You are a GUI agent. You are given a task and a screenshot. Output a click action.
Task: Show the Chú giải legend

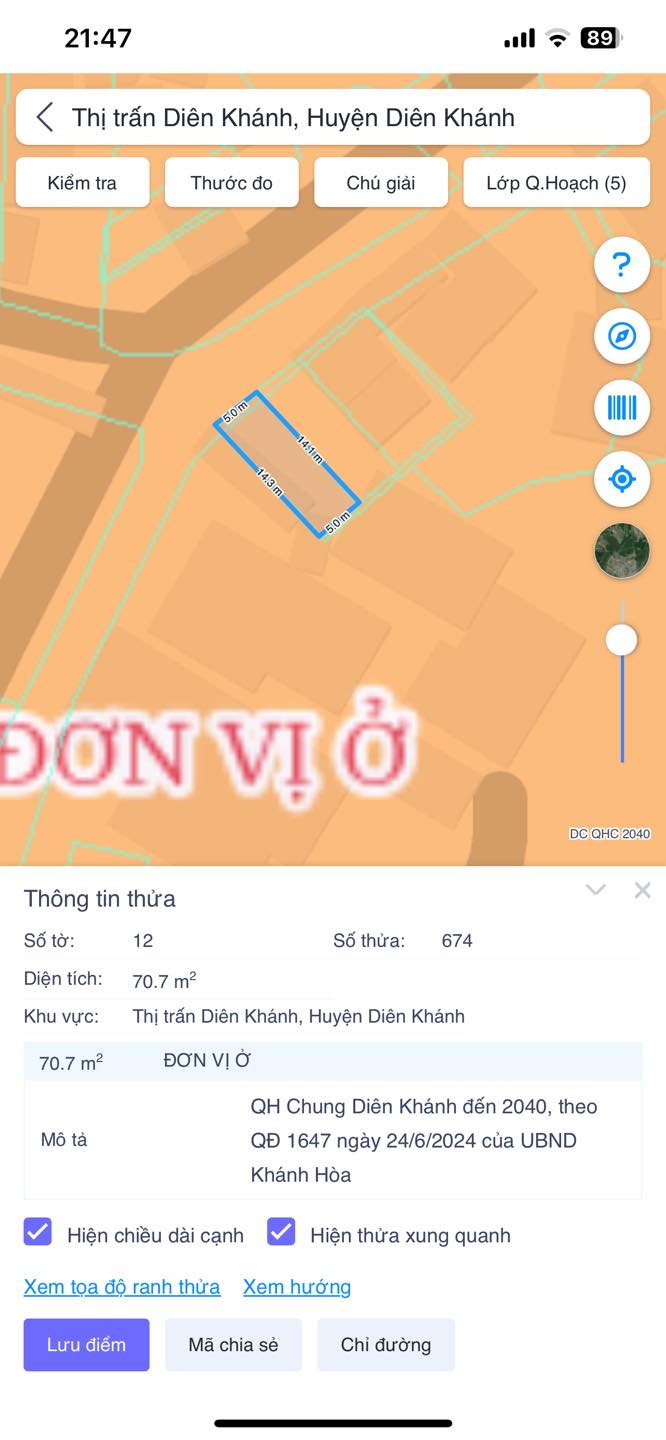[381, 183]
